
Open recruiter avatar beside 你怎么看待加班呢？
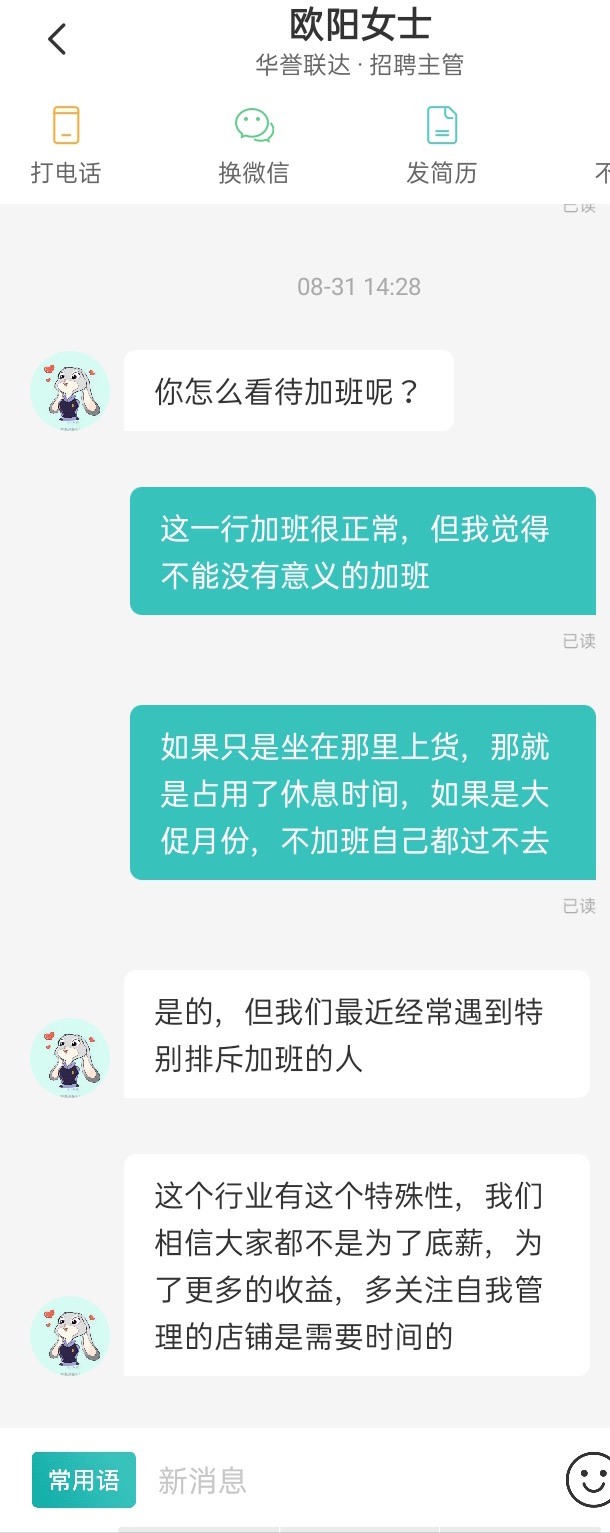(70, 391)
